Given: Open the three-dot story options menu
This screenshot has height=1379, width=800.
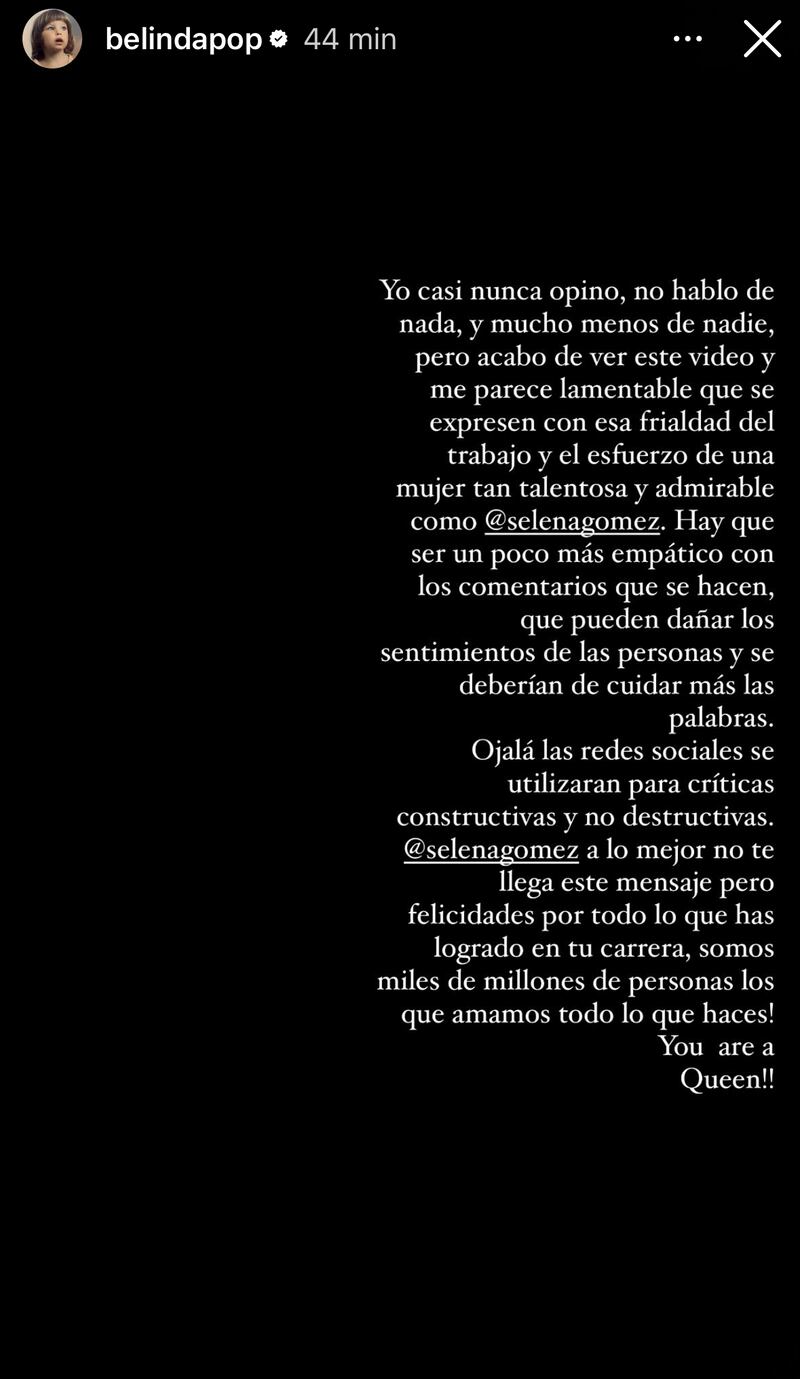Looking at the screenshot, I should 687,39.
